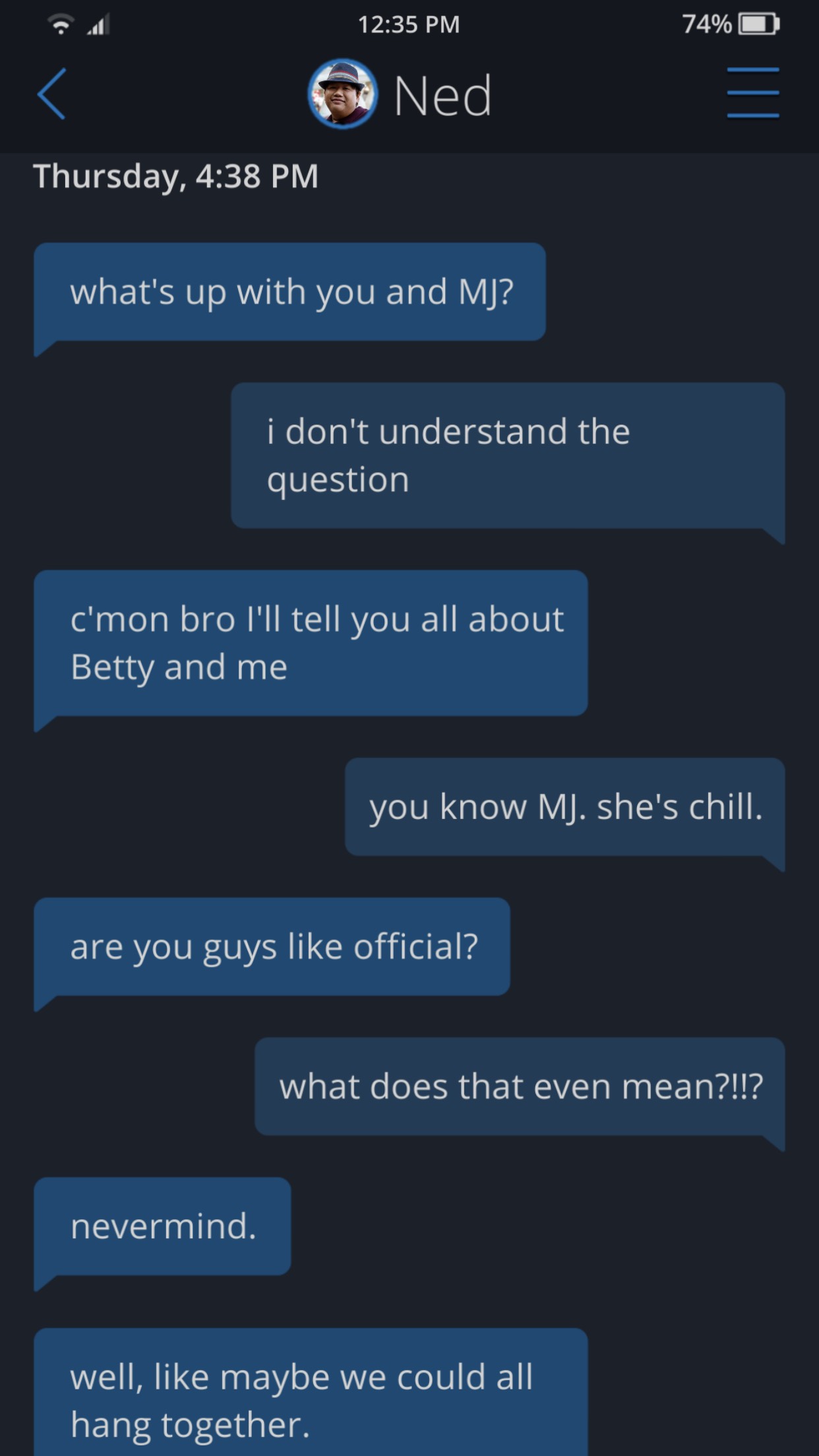
Task: Go back from Ned's conversation
Action: point(51,94)
